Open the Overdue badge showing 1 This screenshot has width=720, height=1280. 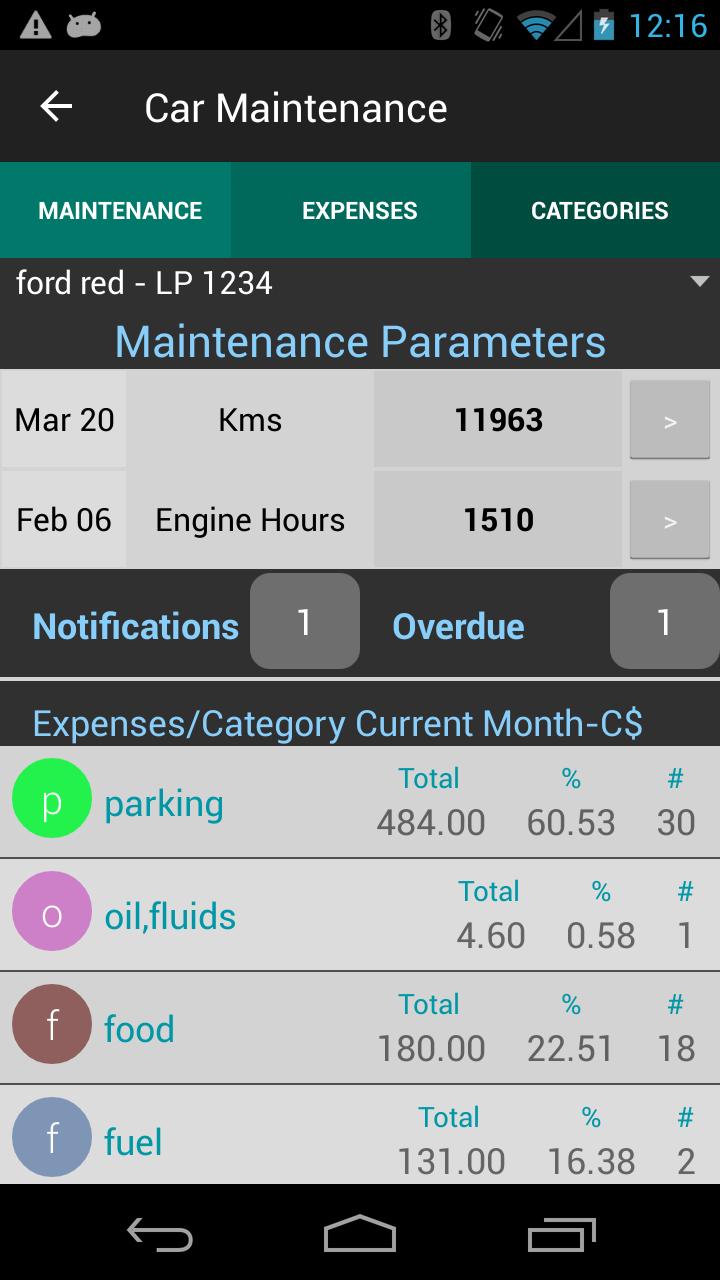pyautogui.click(x=664, y=620)
